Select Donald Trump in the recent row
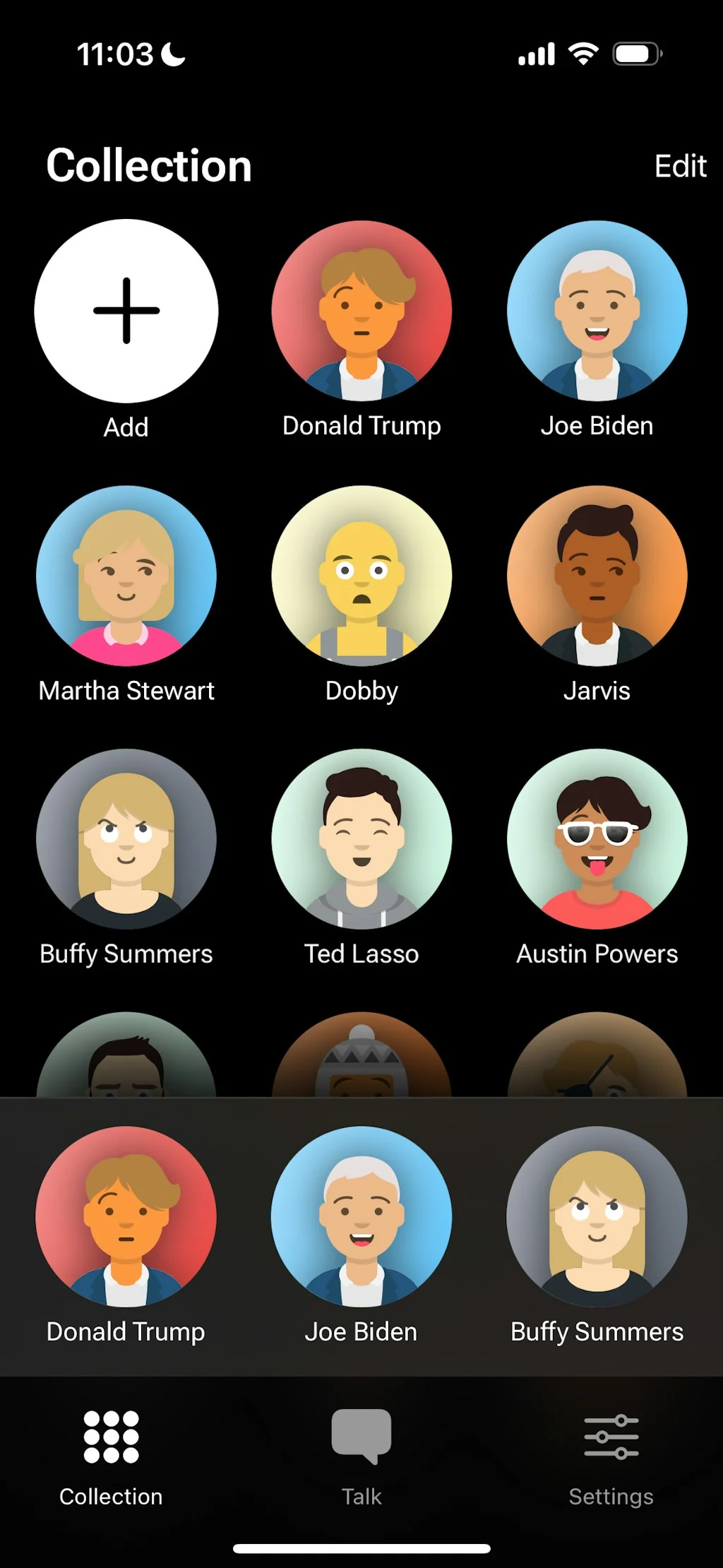The width and height of the screenshot is (723, 1568). coord(126,1215)
